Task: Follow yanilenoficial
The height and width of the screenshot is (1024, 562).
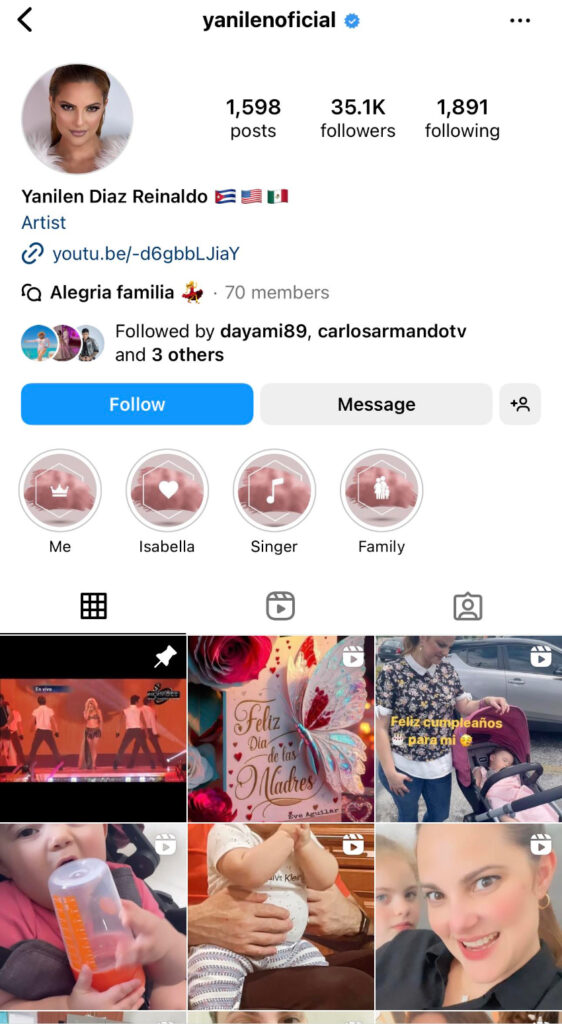Action: [x=137, y=404]
